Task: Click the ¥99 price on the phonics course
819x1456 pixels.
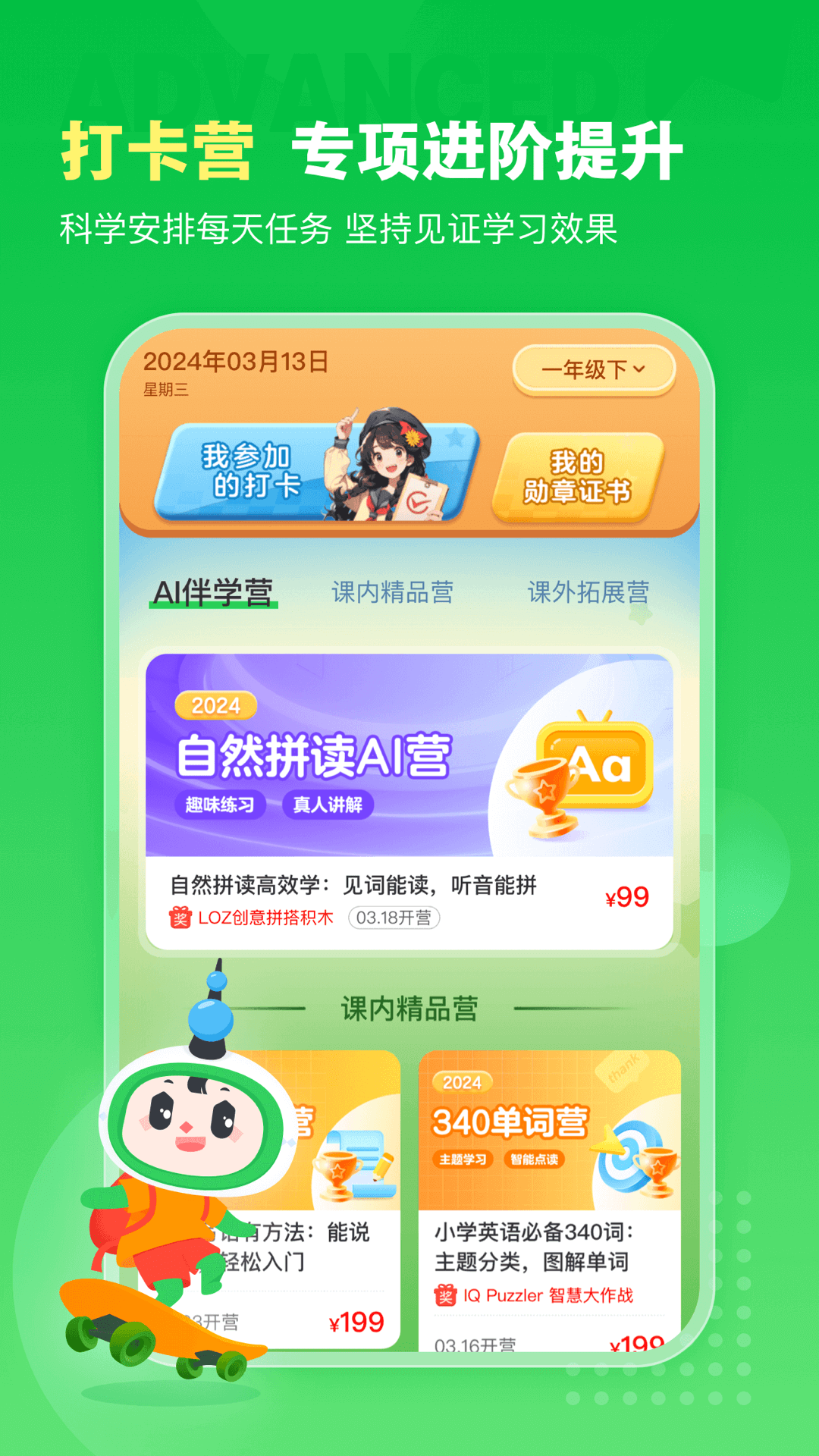Action: 628,897
